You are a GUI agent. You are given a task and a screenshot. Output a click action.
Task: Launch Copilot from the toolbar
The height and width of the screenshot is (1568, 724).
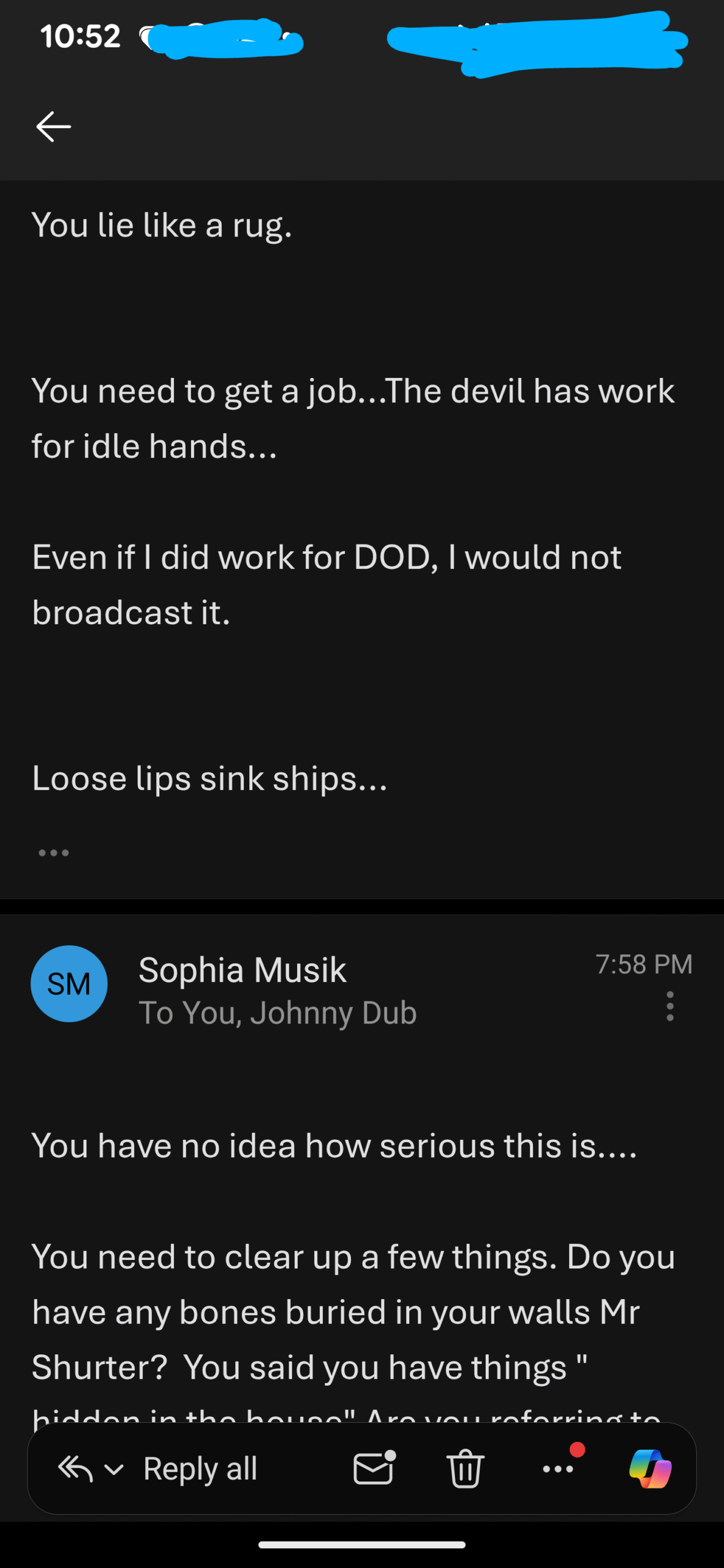pos(650,1468)
